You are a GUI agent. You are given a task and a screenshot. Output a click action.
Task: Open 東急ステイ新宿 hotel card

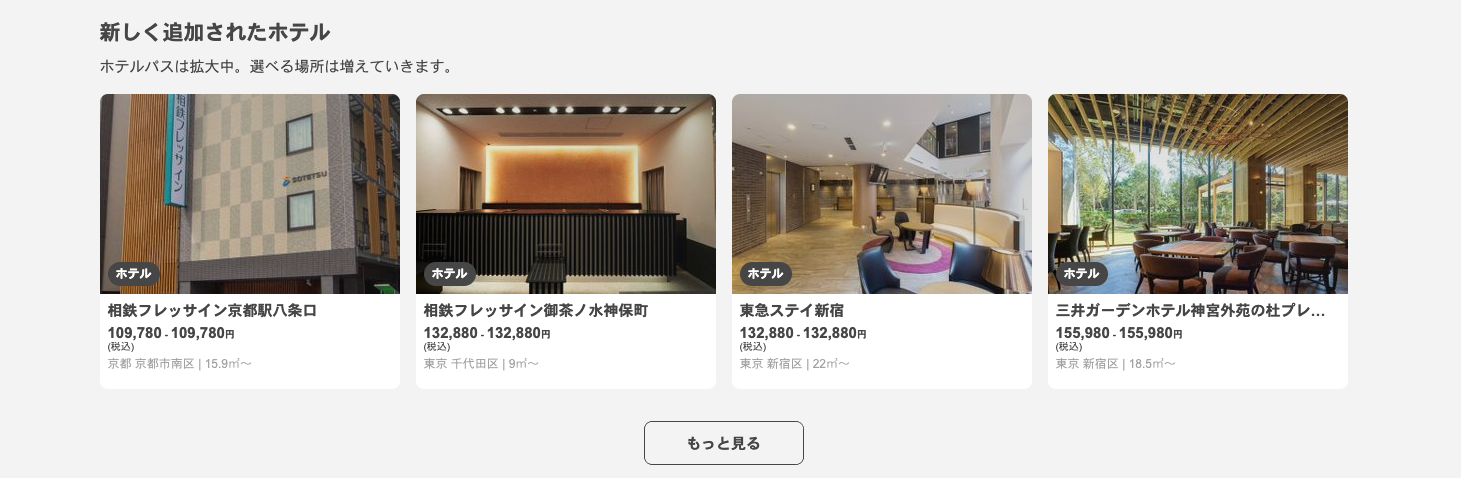(x=882, y=240)
